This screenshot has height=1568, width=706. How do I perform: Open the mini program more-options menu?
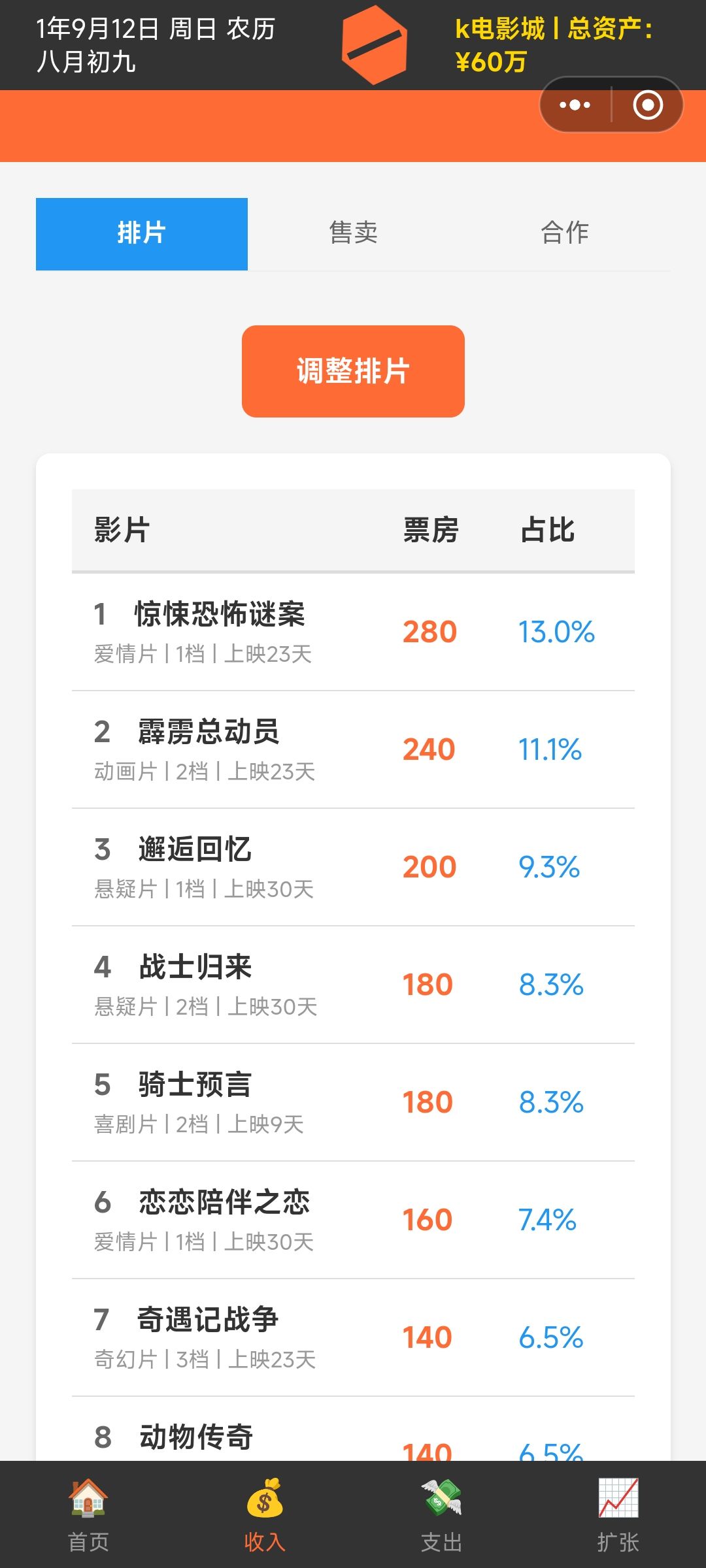point(575,105)
